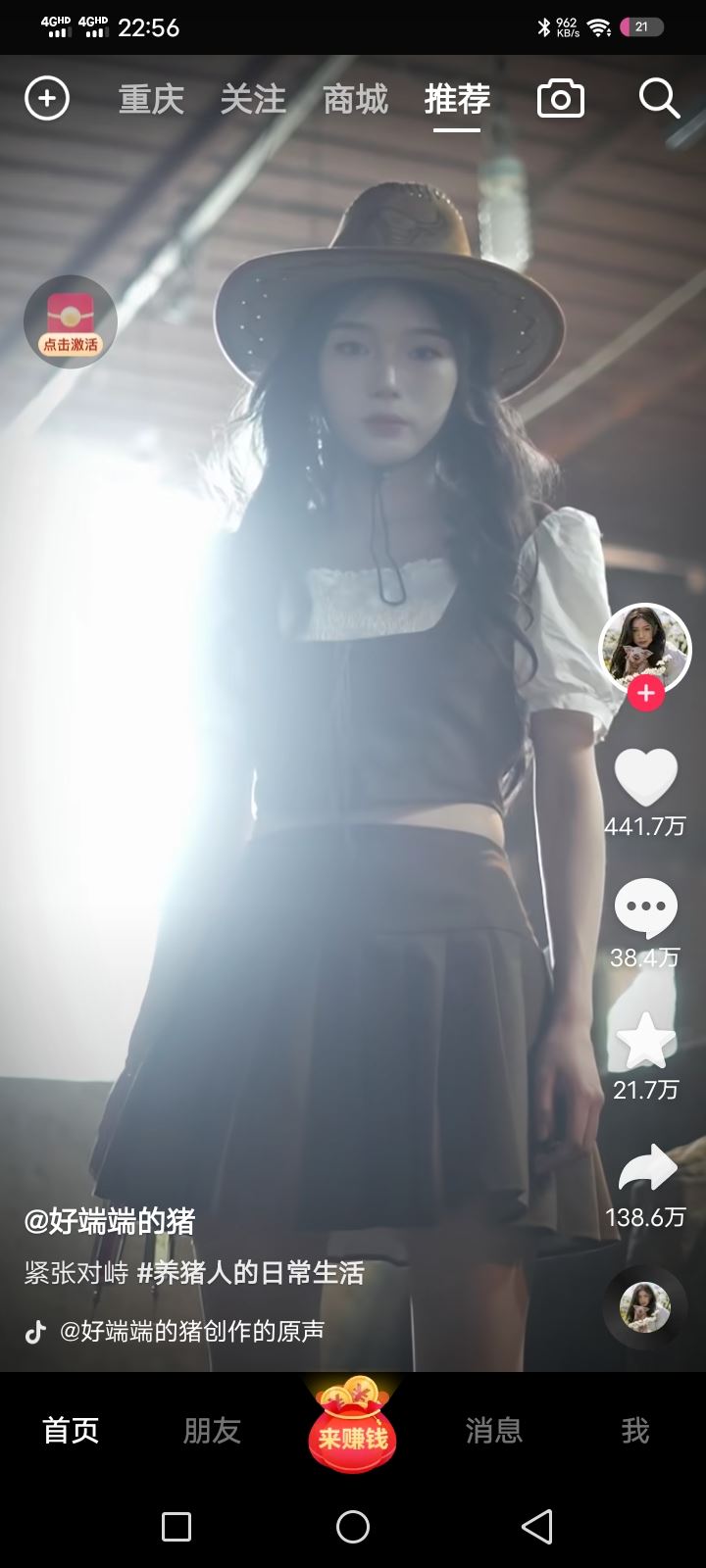This screenshot has width=706, height=1568.
Task: Tap the 点击激活 red envelope widget
Action: pyautogui.click(x=71, y=321)
